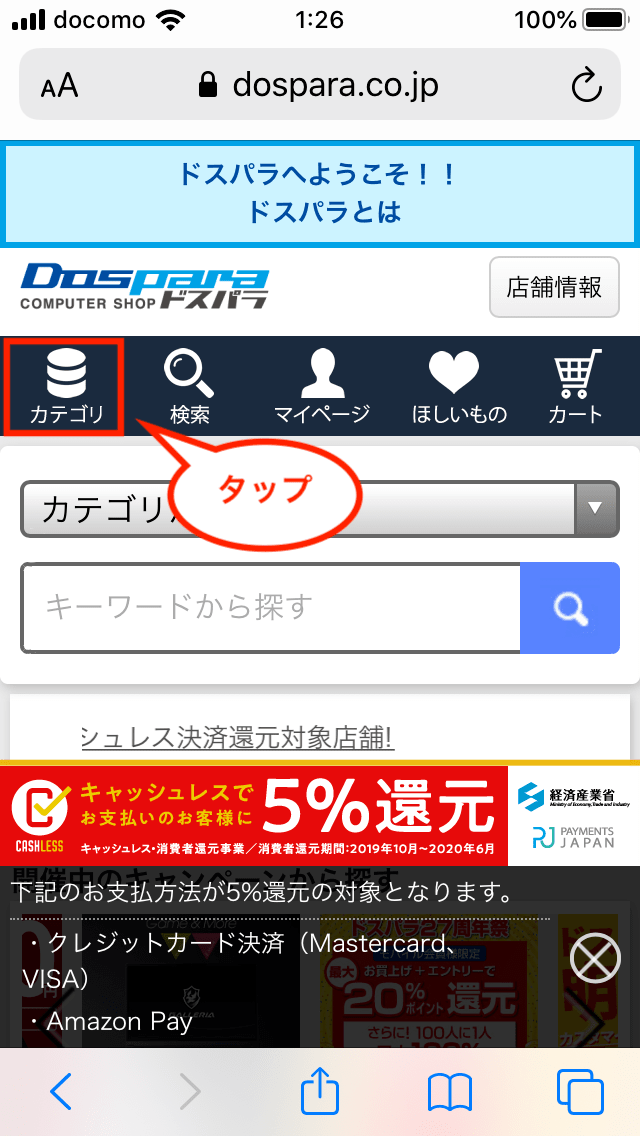Expand the カテゴリ dropdown selector
Viewport: 640px width, 1136px height.
pyautogui.click(x=320, y=508)
